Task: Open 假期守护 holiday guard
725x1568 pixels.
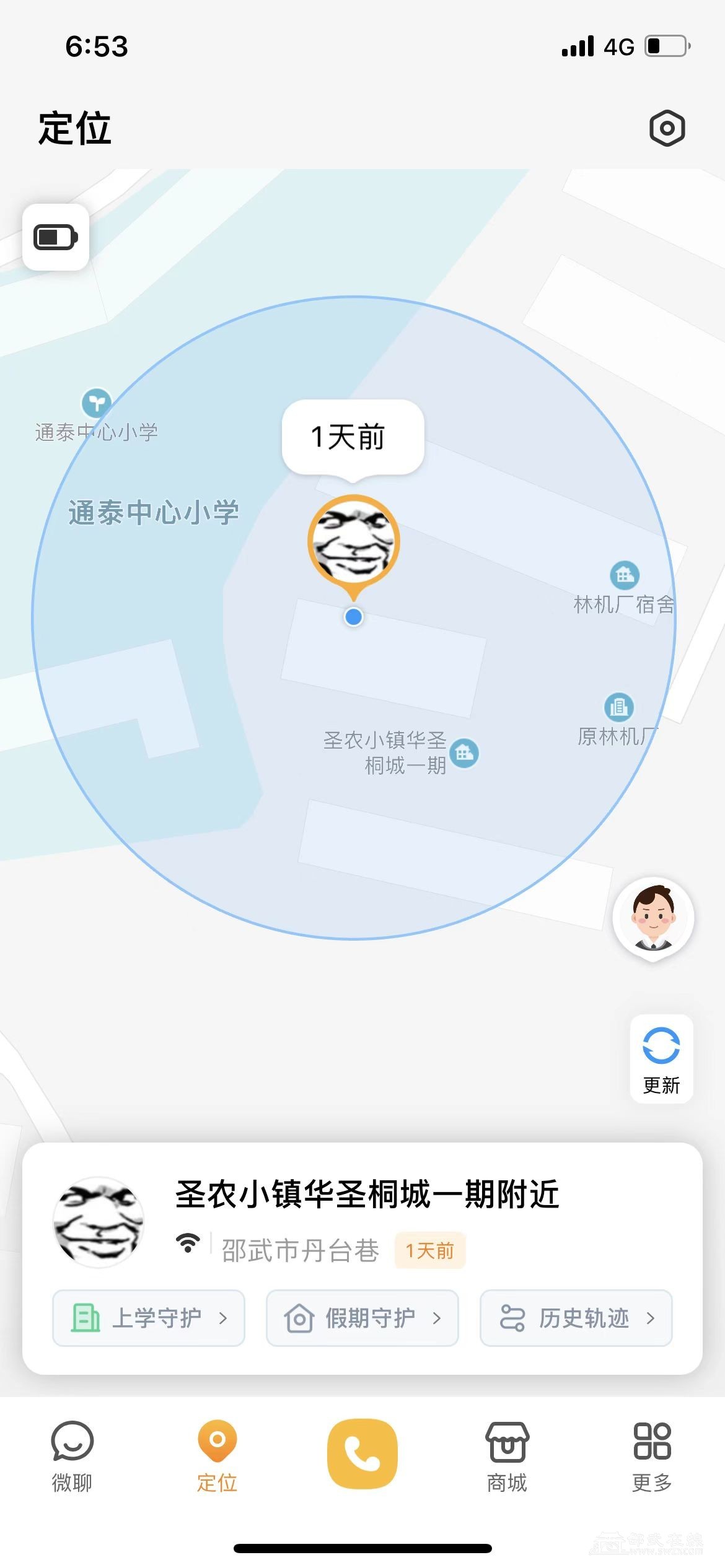Action: (362, 1318)
